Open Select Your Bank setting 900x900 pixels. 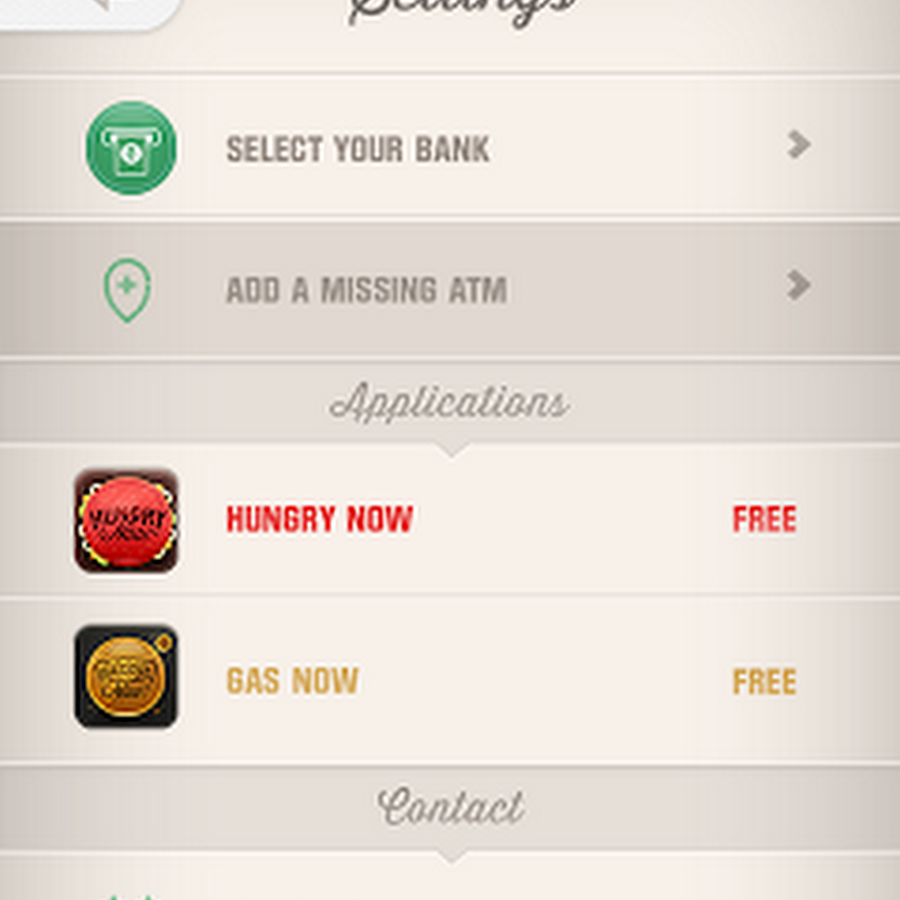click(450, 148)
